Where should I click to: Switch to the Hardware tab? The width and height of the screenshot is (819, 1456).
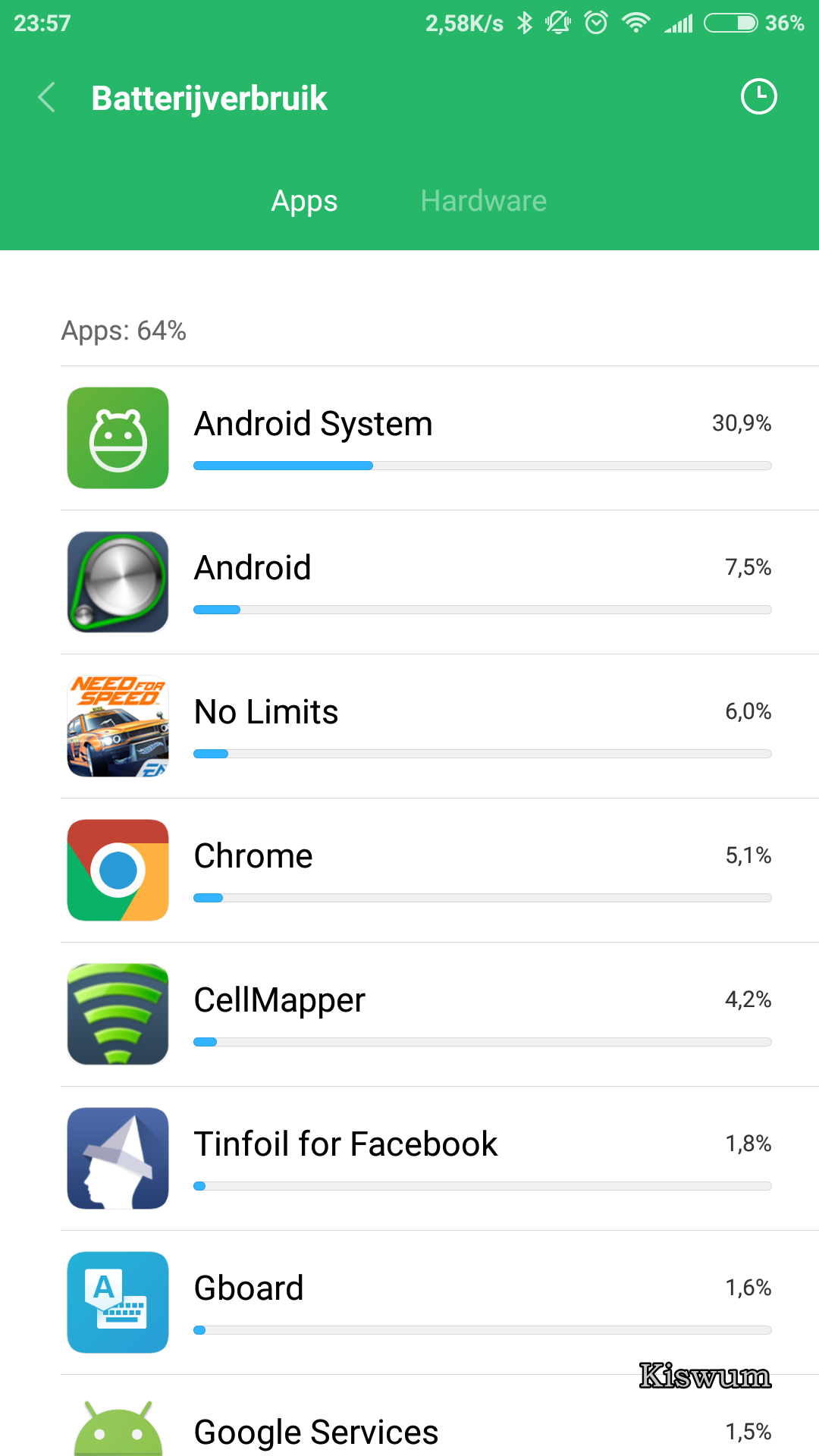[x=483, y=201]
